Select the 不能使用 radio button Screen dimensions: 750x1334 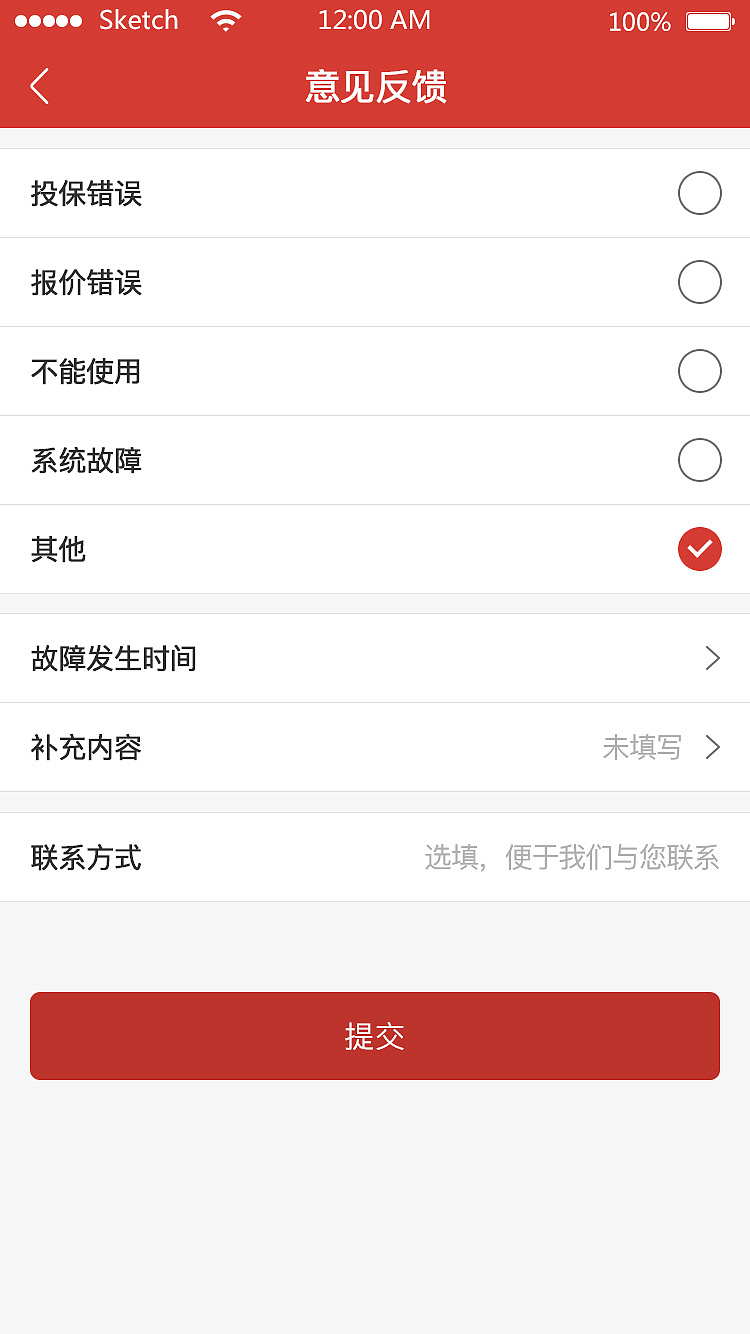(699, 371)
